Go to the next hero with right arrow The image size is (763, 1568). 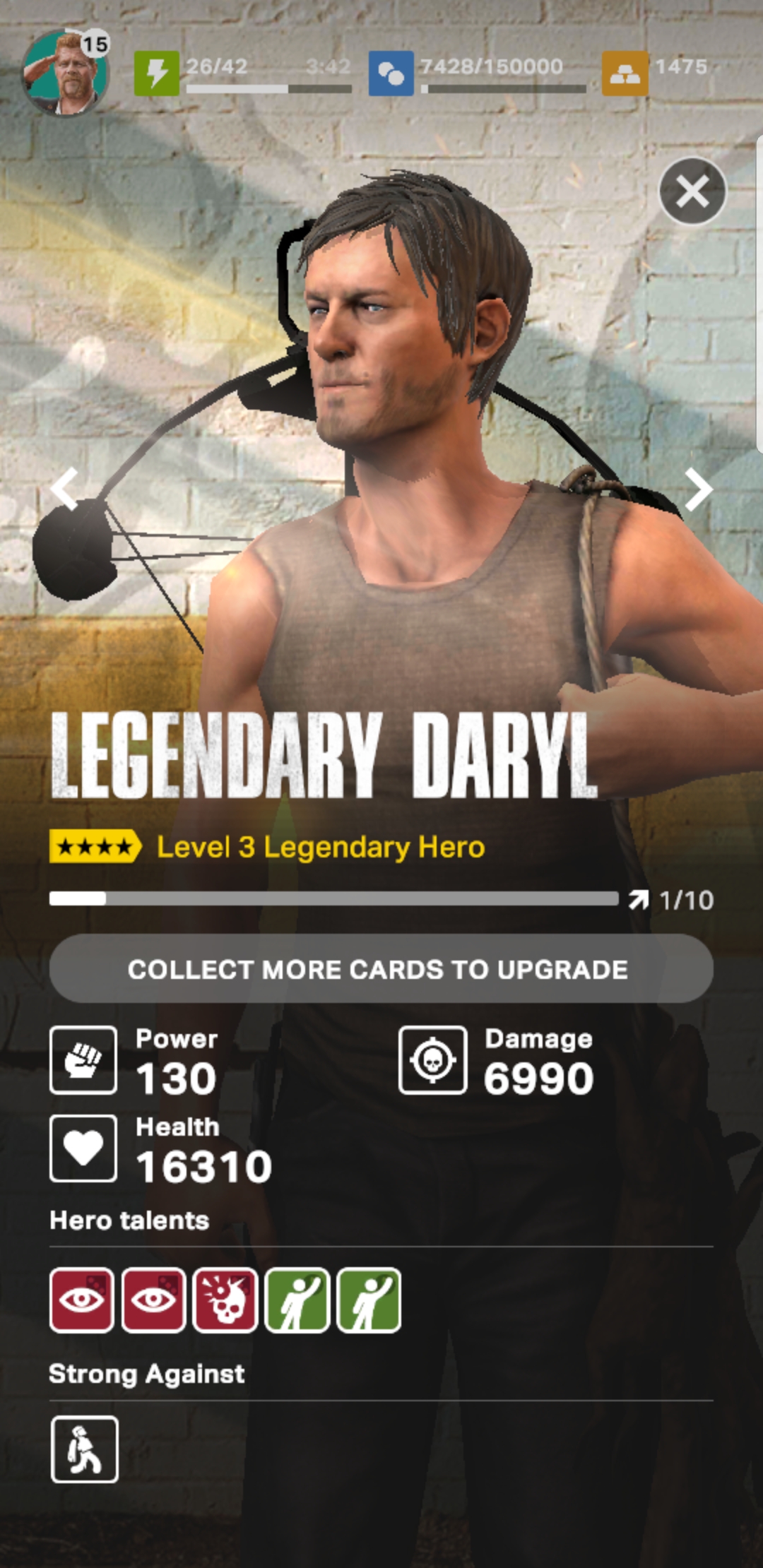tap(698, 489)
